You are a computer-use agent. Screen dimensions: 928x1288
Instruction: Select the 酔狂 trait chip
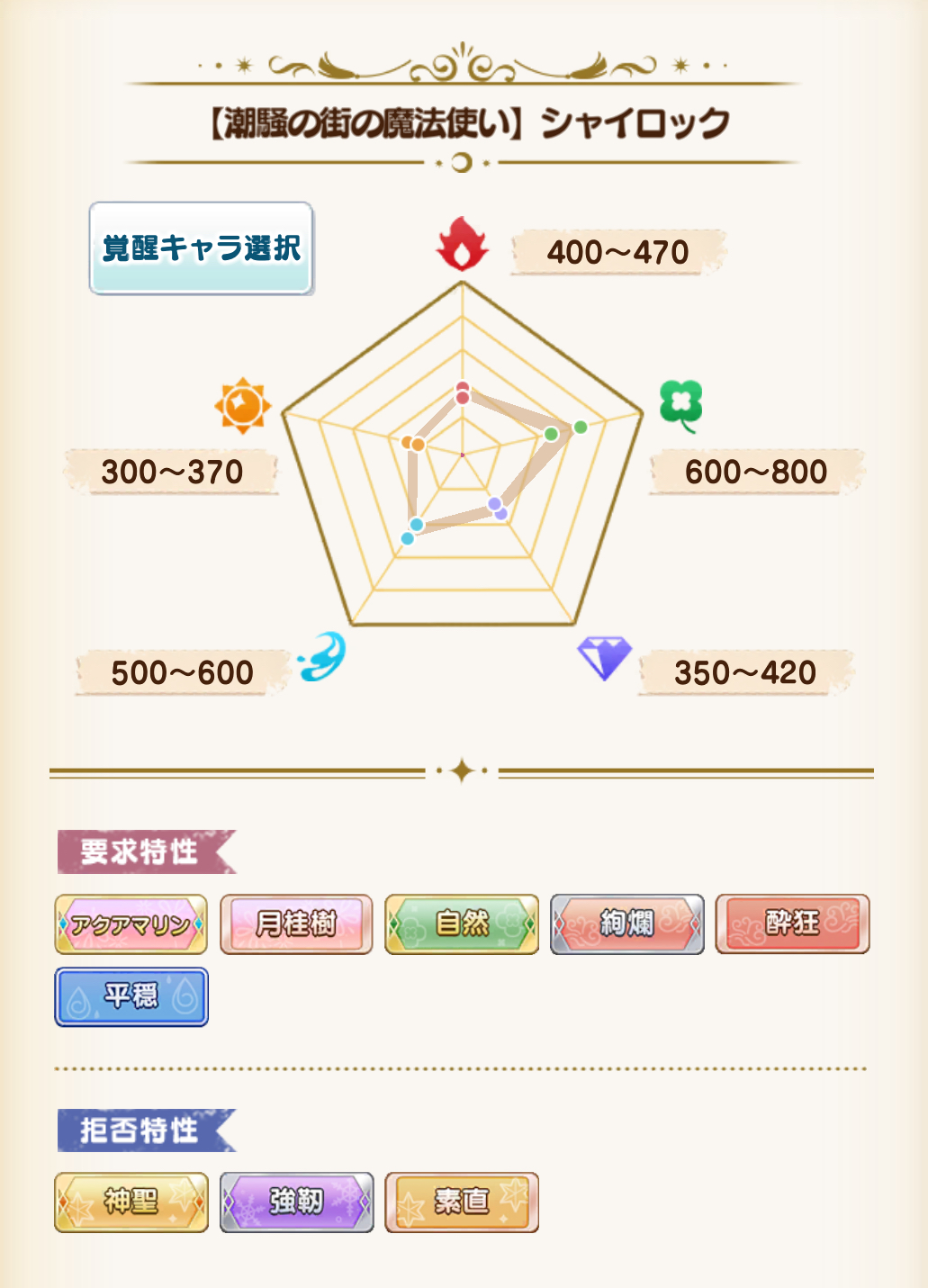coord(792,924)
